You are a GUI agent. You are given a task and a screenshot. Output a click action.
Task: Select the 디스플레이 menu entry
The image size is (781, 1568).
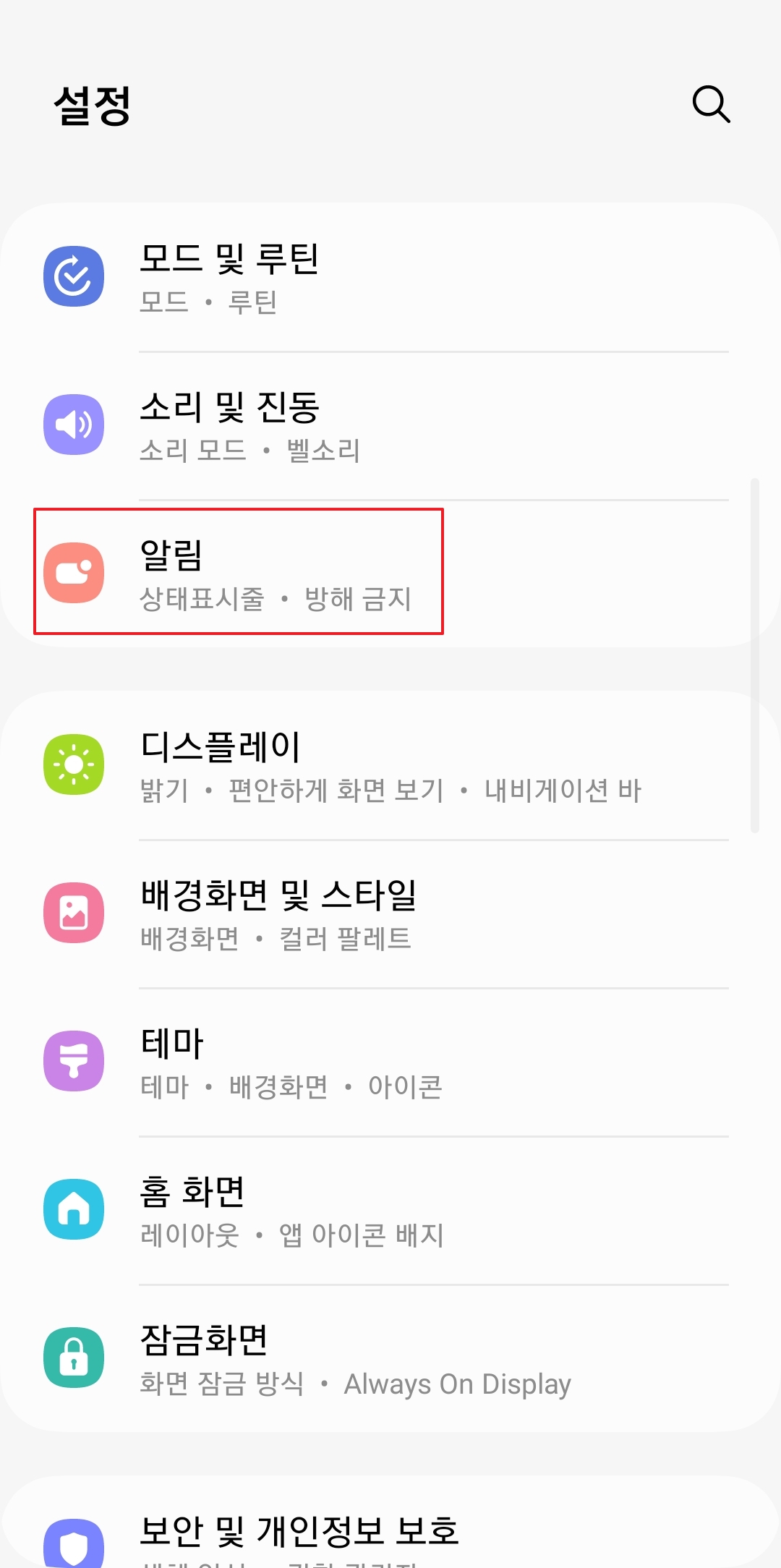[289, 764]
